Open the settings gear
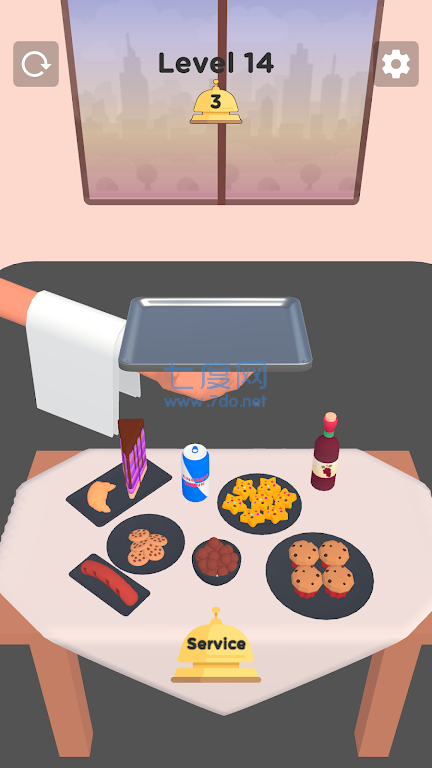Viewport: 432px width, 768px height. (x=396, y=64)
